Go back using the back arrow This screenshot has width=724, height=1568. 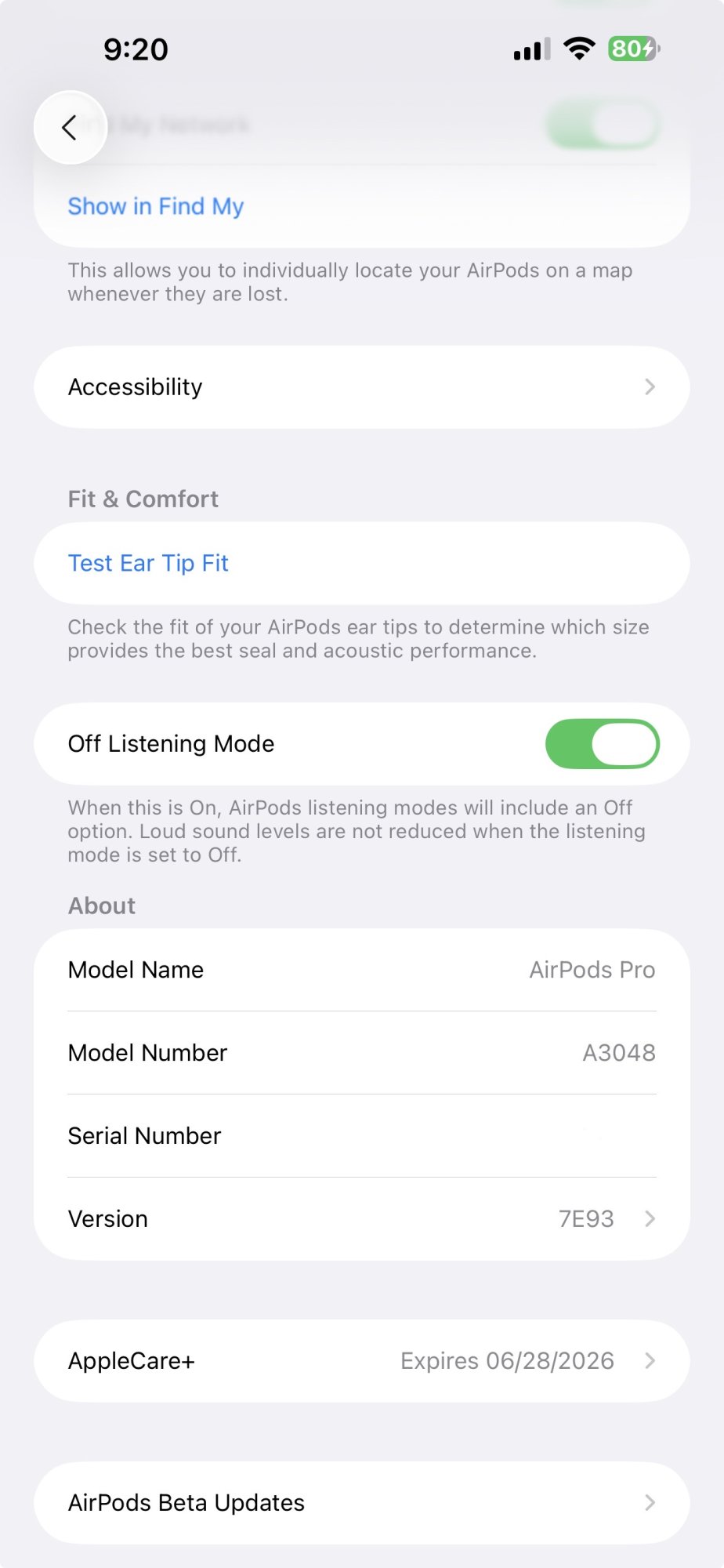pyautogui.click(x=70, y=127)
